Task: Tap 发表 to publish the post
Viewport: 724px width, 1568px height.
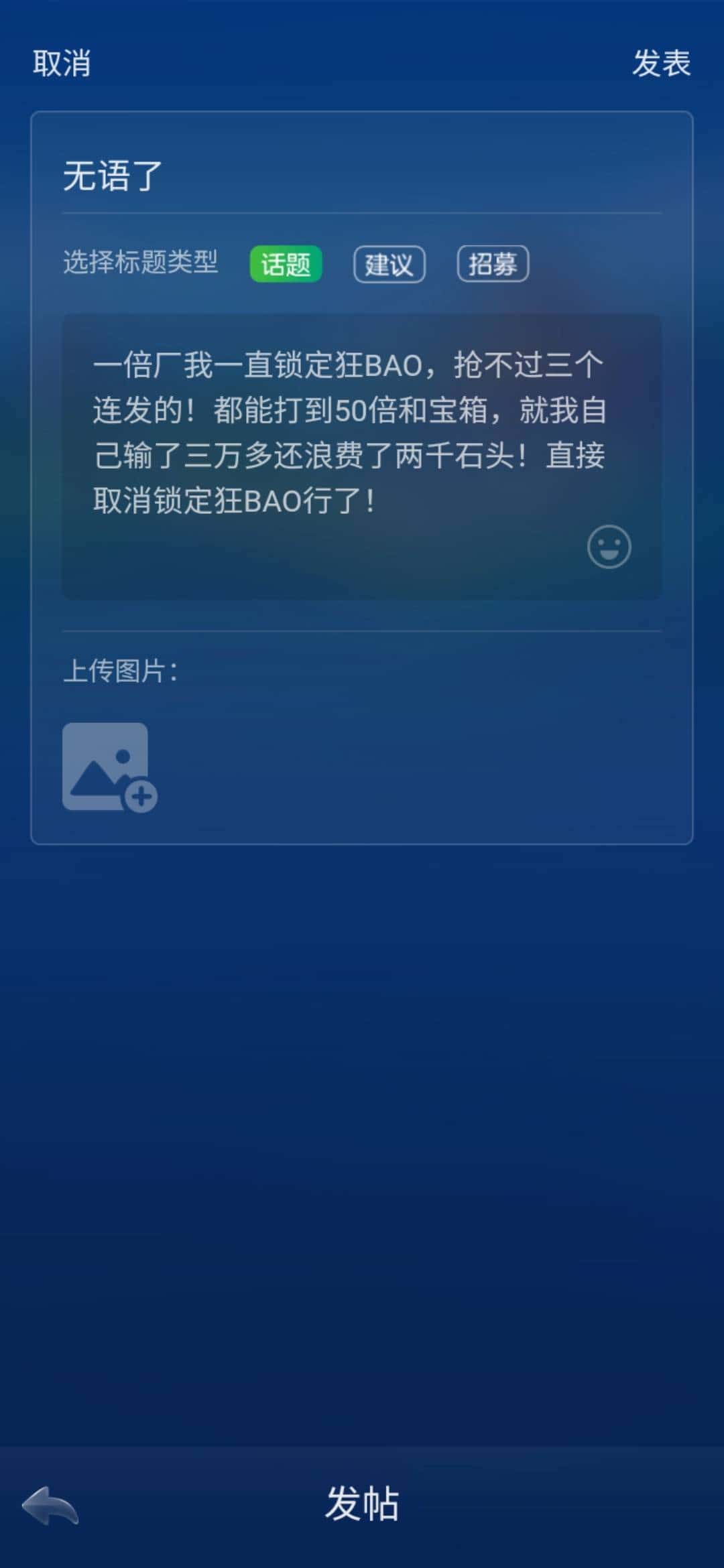Action: click(661, 64)
